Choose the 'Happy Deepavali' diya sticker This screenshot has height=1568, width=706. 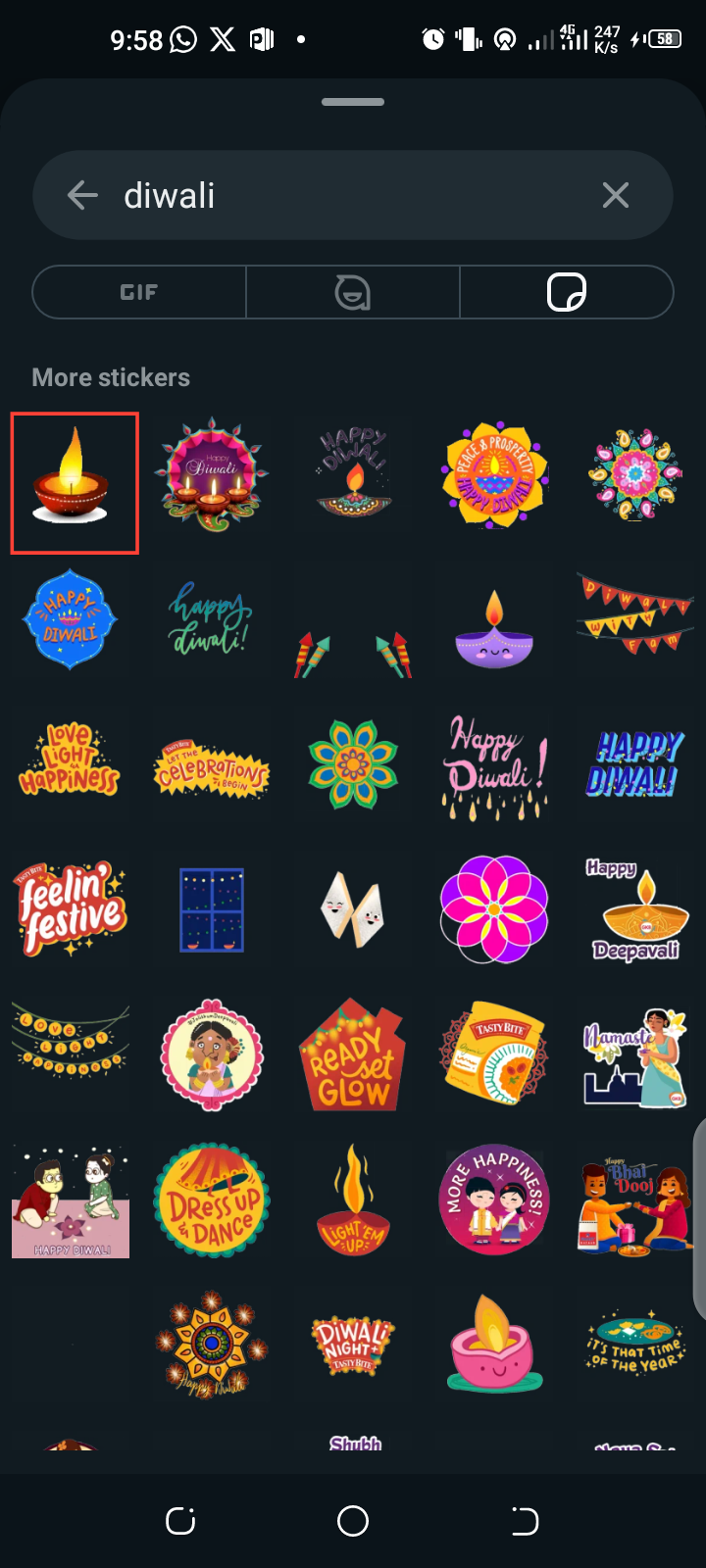click(x=637, y=908)
